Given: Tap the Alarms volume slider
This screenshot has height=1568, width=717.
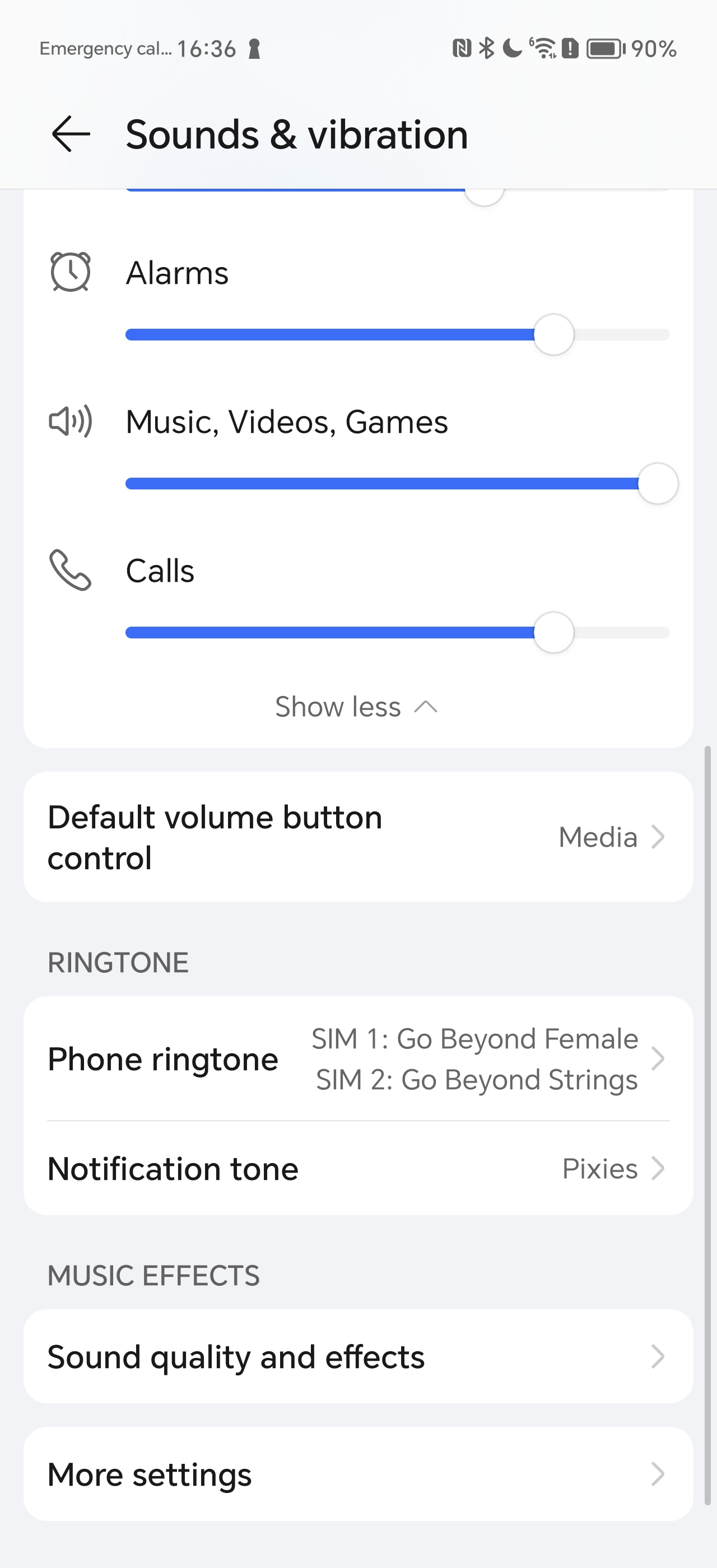Looking at the screenshot, I should tap(398, 334).
